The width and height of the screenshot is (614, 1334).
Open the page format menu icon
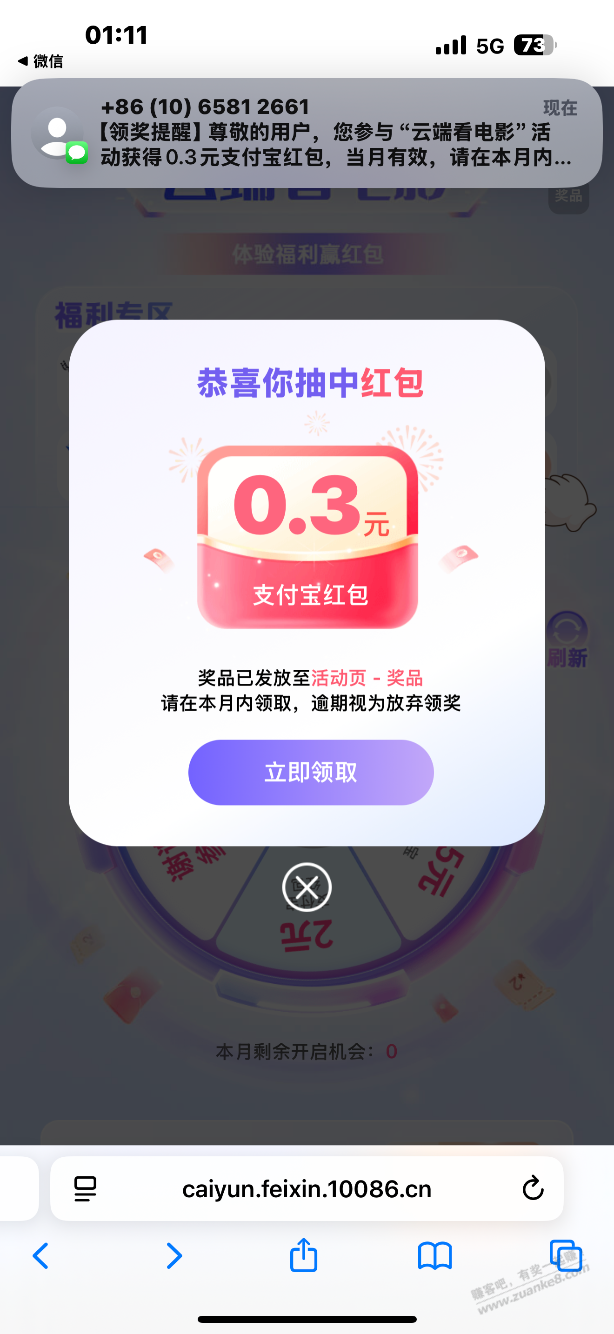(x=86, y=1189)
